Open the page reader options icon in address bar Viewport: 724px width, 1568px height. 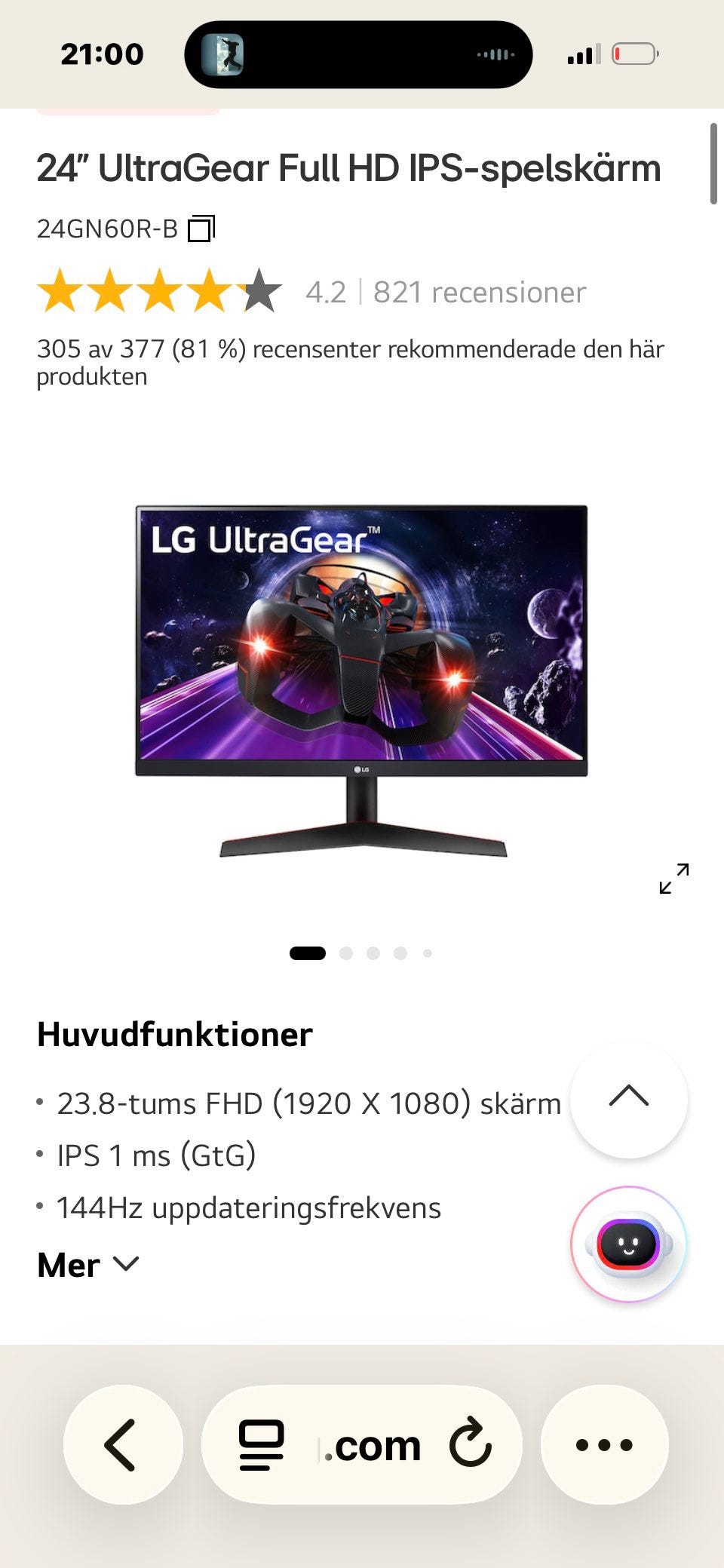point(261,1445)
